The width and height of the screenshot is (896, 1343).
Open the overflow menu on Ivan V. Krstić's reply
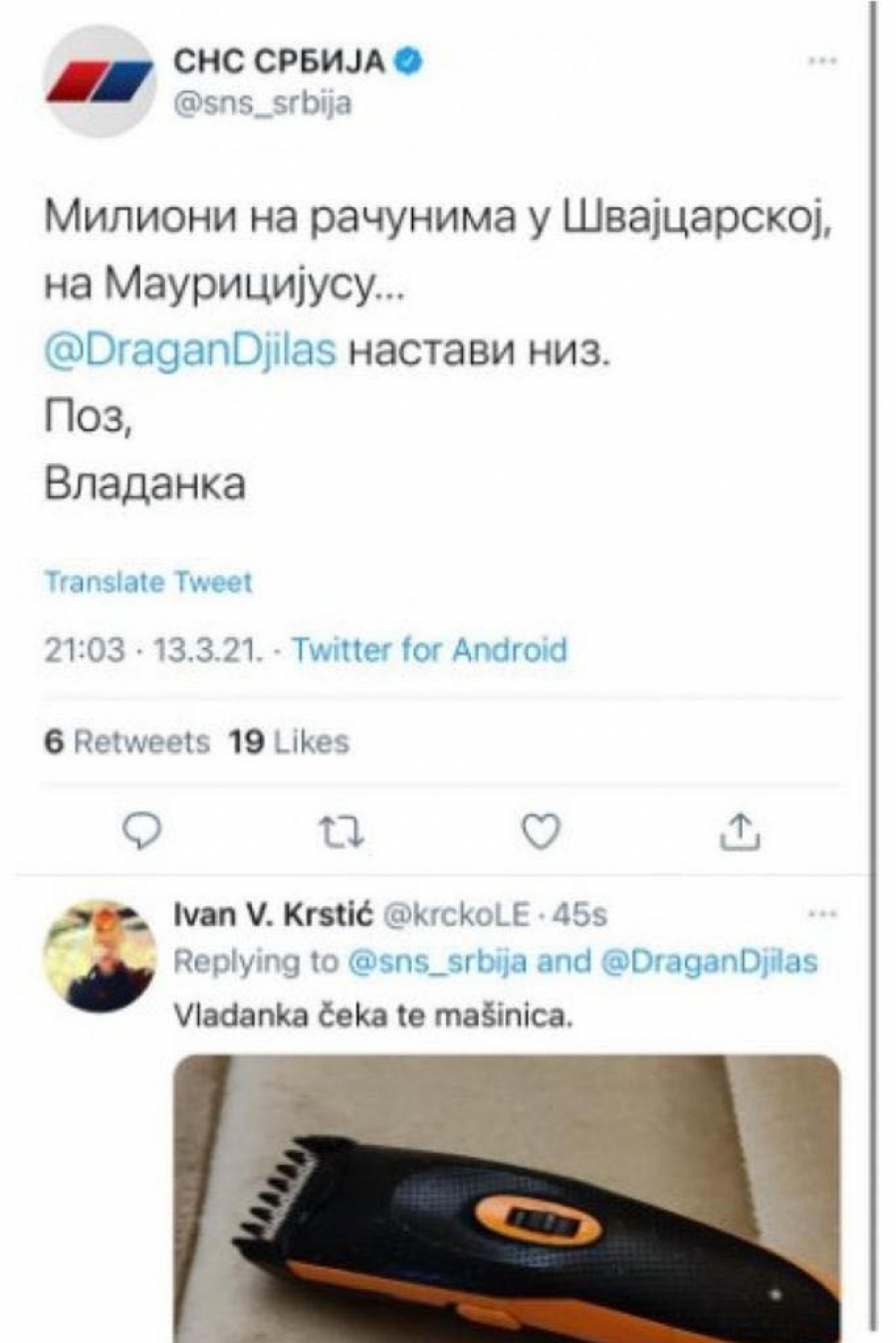pos(822,913)
